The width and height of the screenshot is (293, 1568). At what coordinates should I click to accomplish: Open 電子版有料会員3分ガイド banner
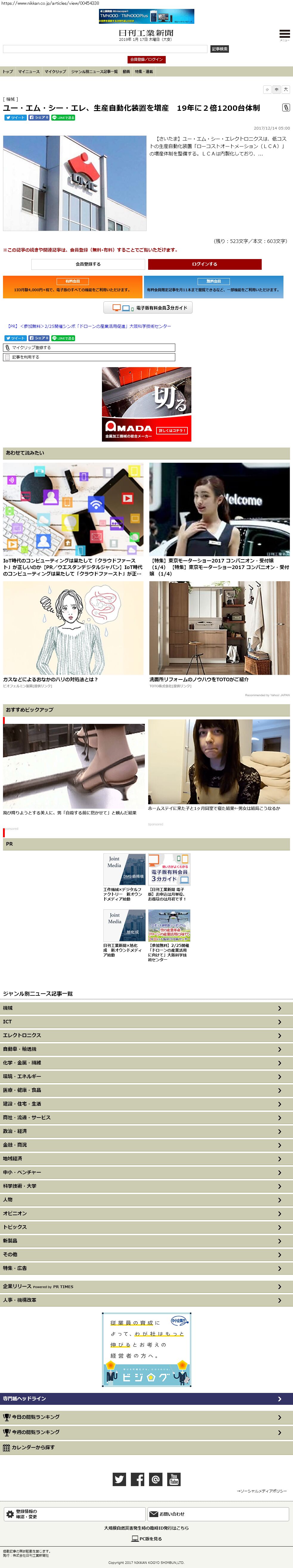[x=148, y=308]
